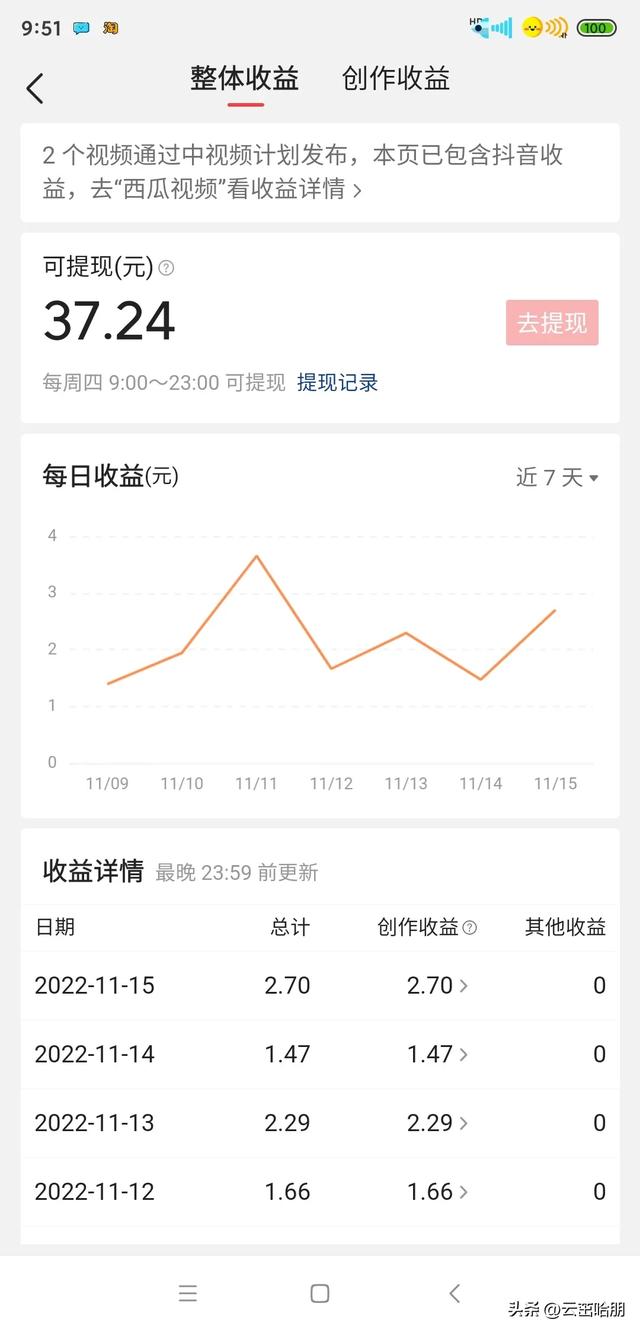Screen dimensions: 640x1332
Task: Open 西瓜视频 earnings details banner
Action: (319, 172)
